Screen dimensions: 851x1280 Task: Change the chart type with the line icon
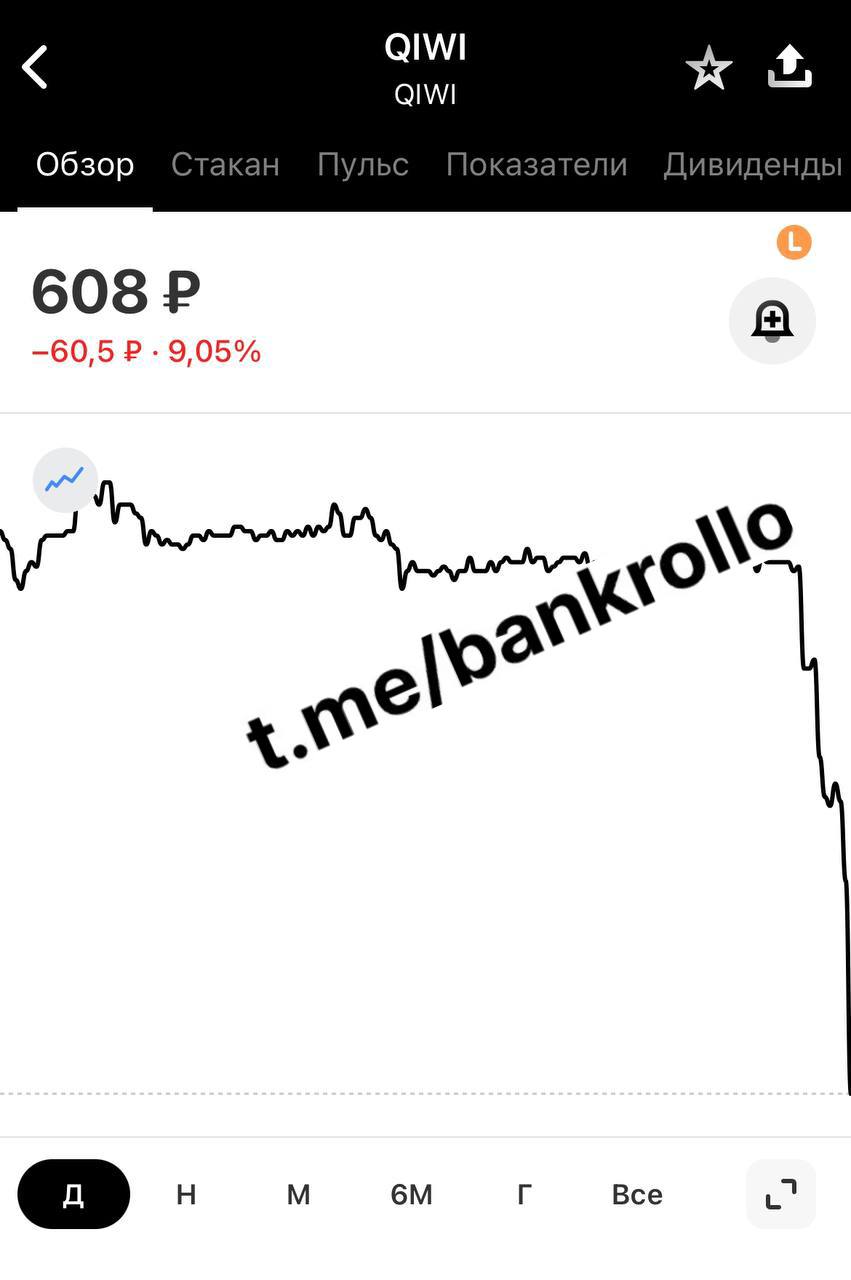click(x=65, y=480)
